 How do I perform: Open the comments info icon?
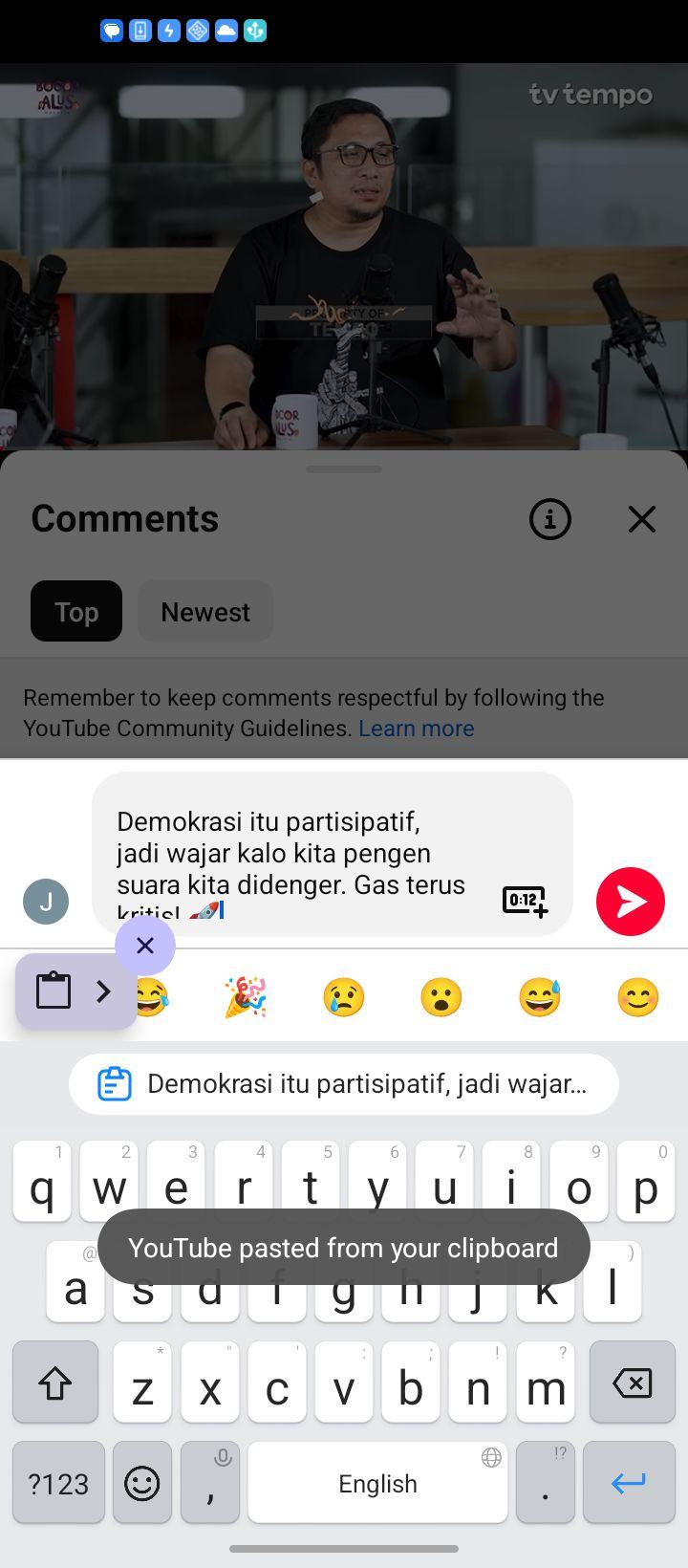(550, 519)
